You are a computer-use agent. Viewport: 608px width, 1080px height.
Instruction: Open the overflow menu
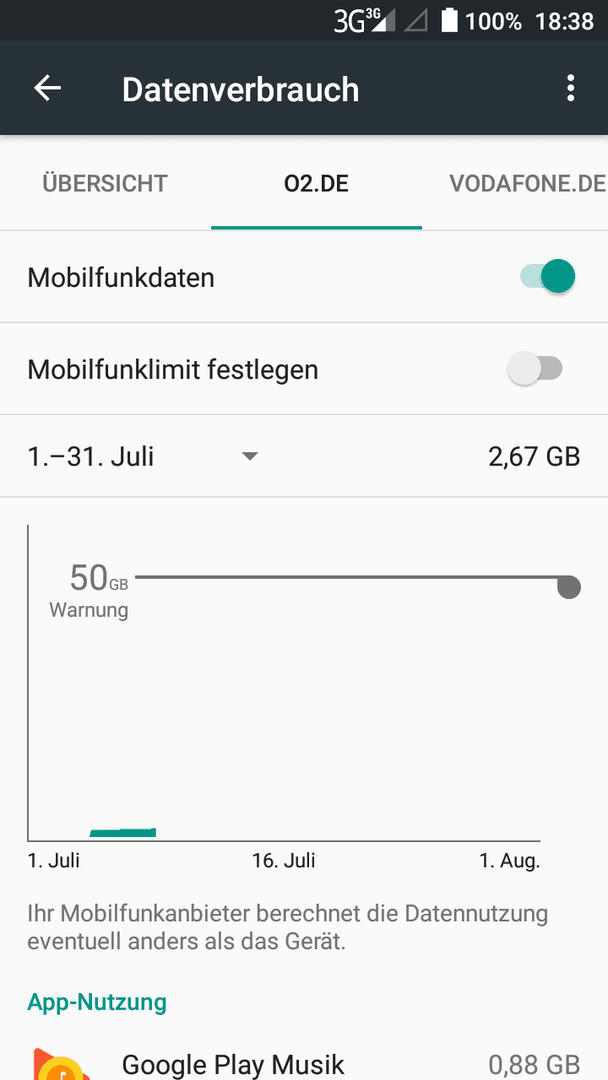[570, 89]
